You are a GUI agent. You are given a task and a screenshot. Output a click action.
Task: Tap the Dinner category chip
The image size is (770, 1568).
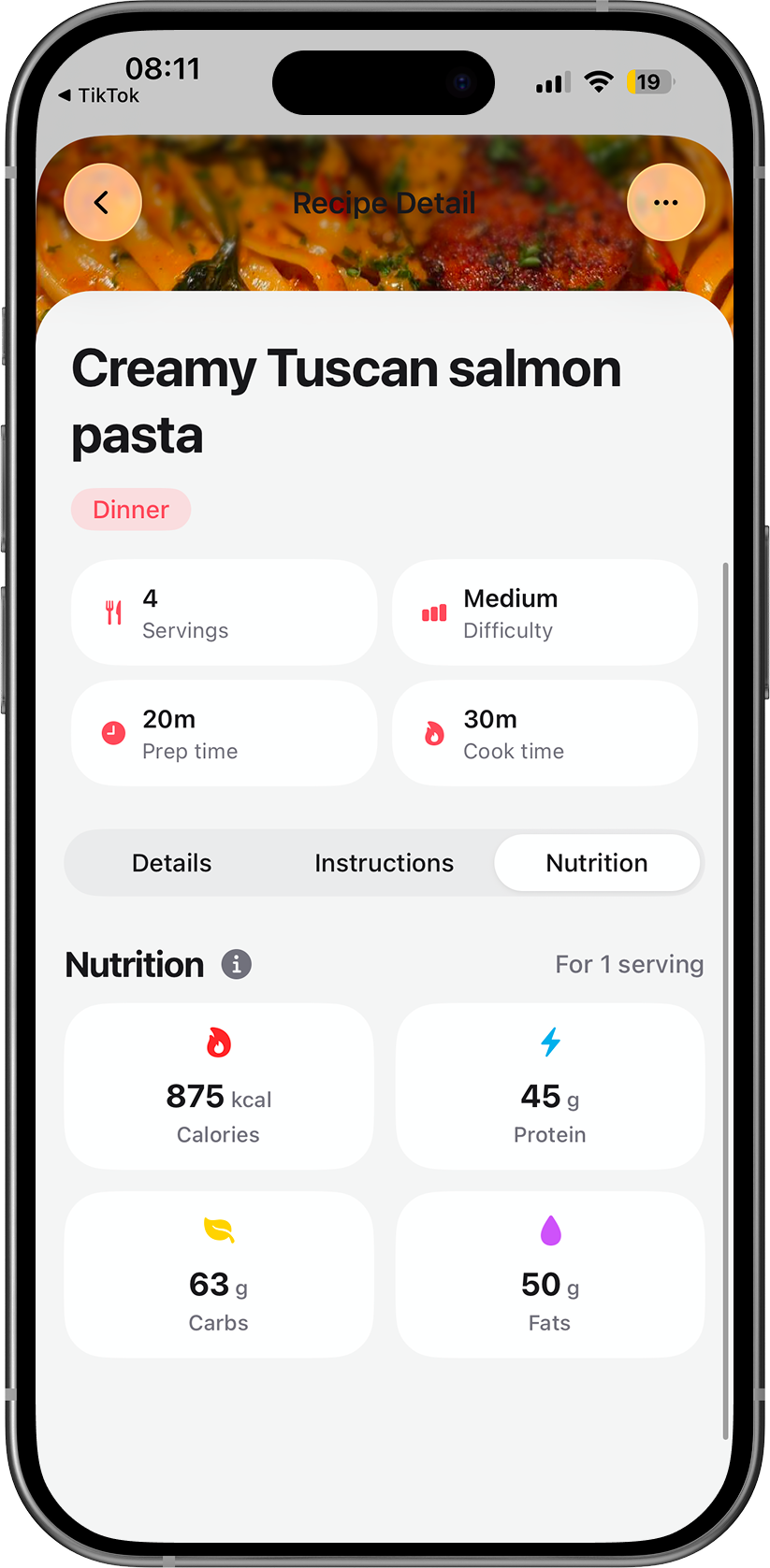click(x=131, y=510)
